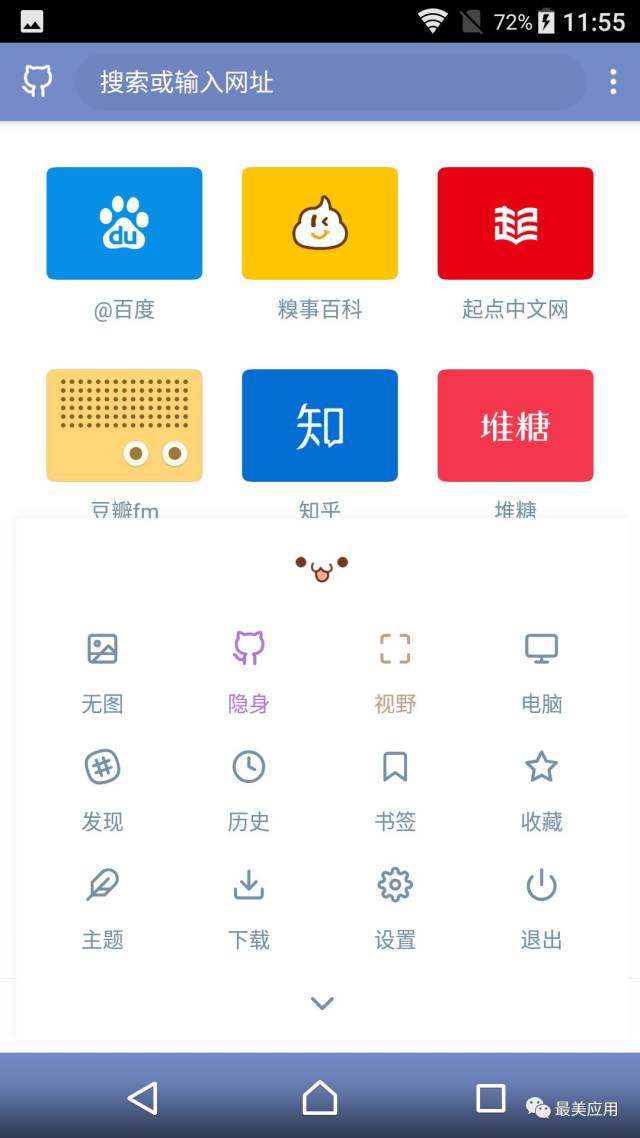Open 历史 browsing history

249,791
